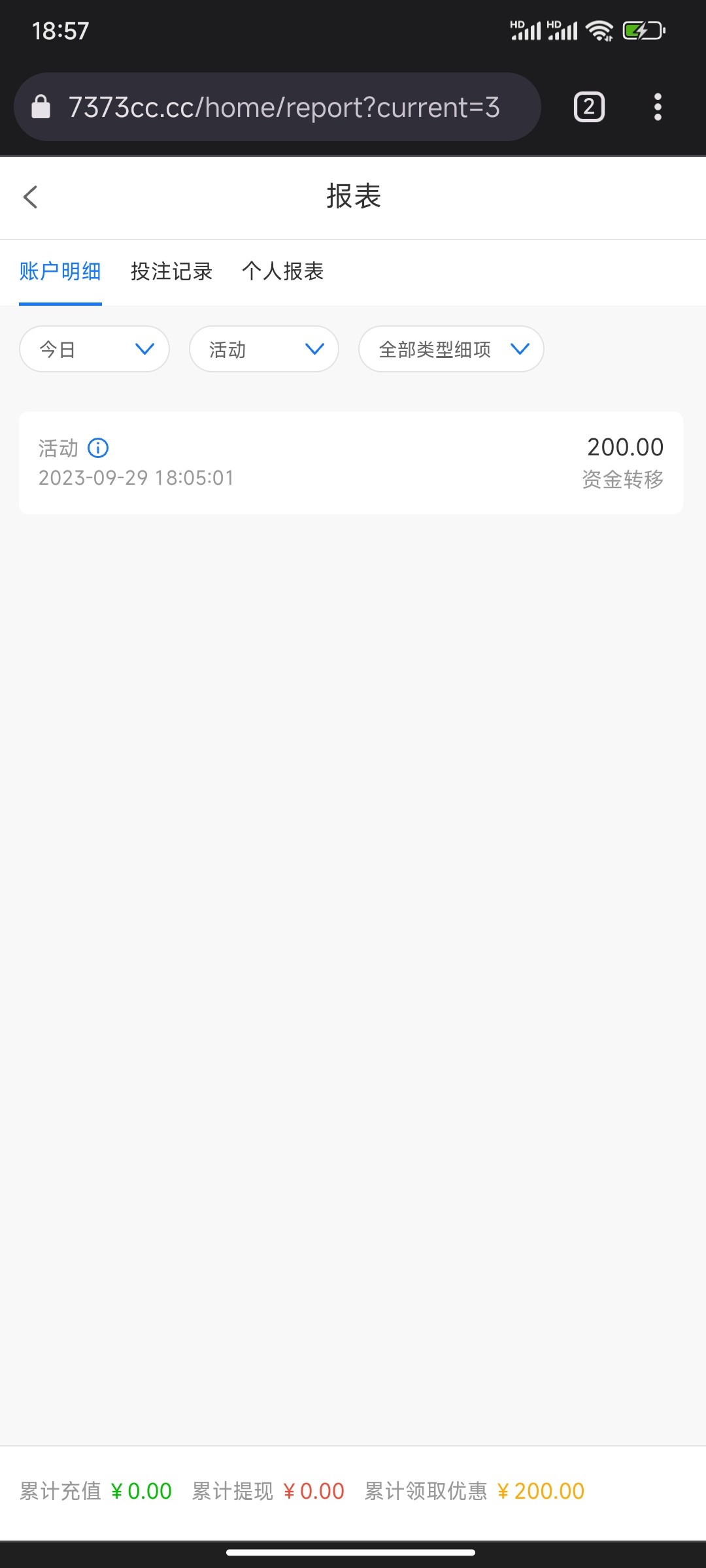706x1568 pixels.
Task: Expand the 今日 date dropdown
Action: point(95,350)
